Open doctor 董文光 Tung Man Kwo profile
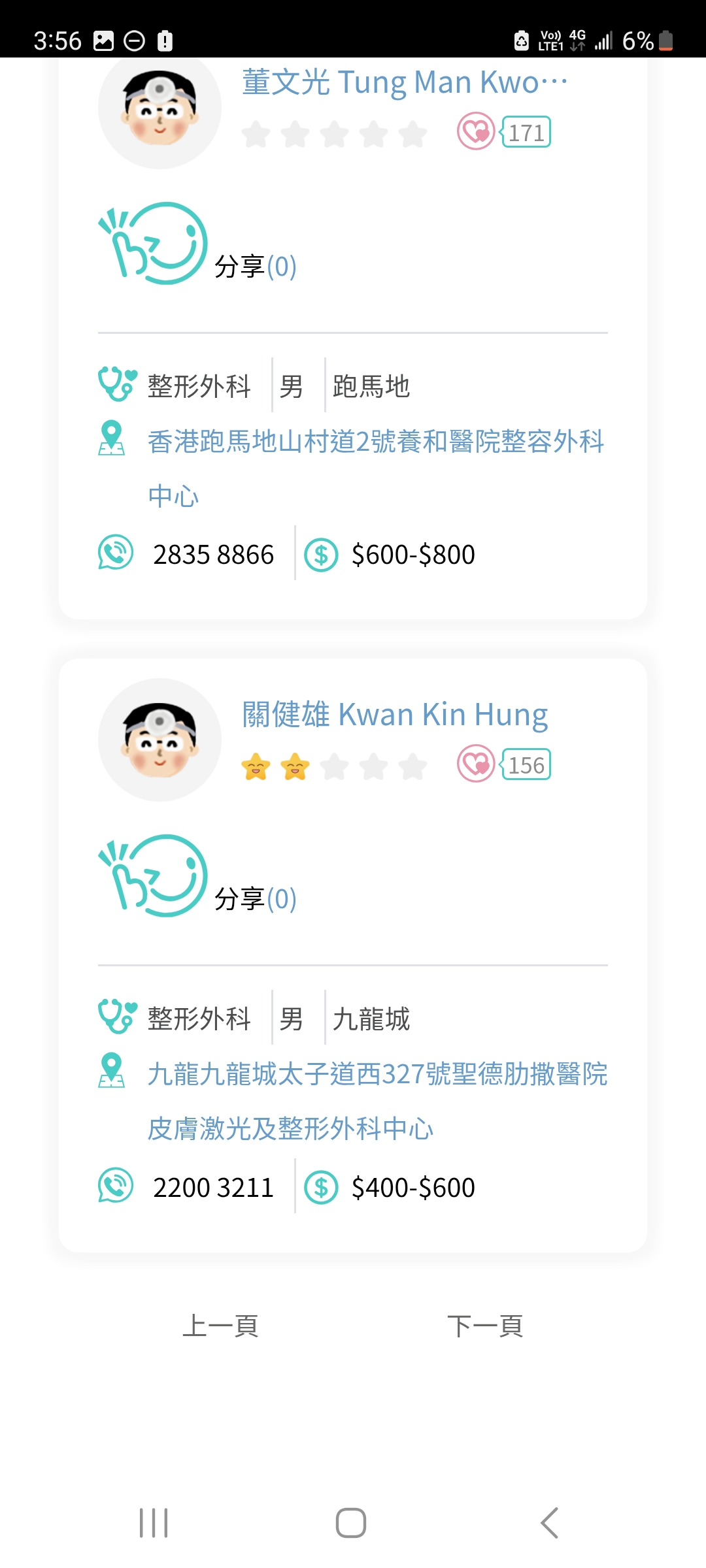Screen dimensions: 706x1568 click(x=404, y=83)
